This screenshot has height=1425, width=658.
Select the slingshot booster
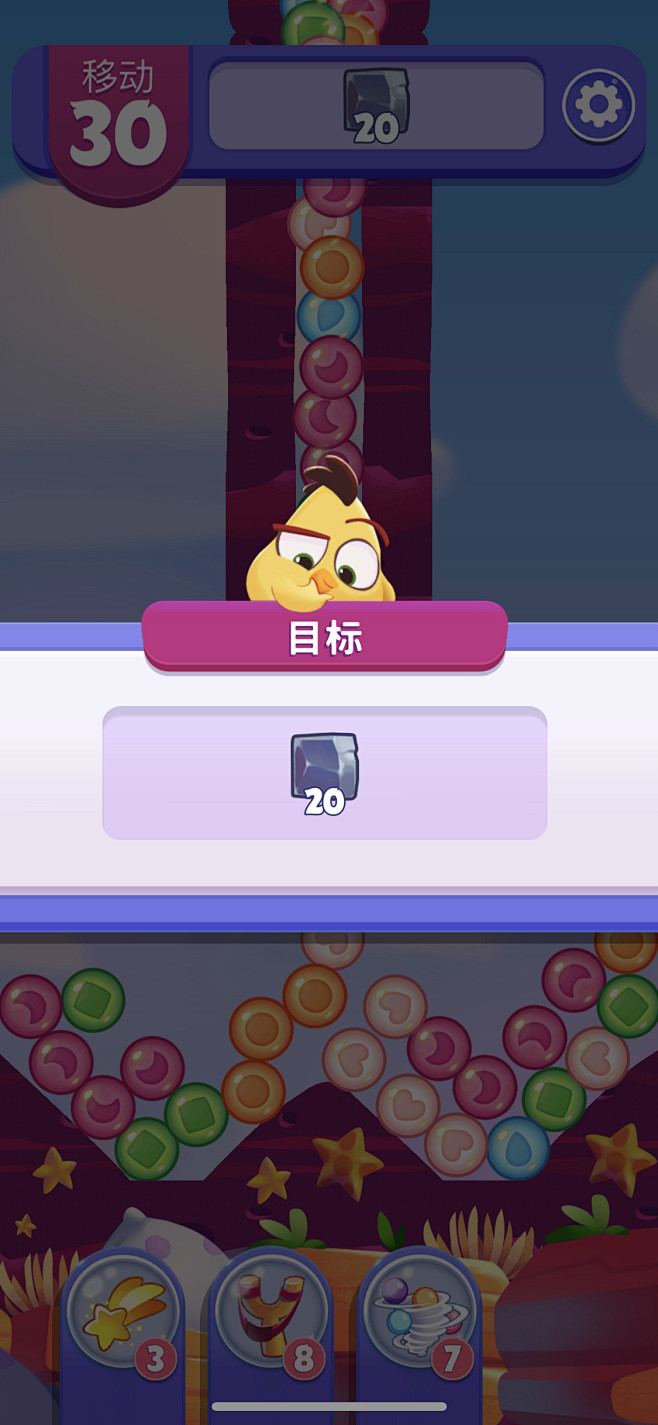(270, 1312)
